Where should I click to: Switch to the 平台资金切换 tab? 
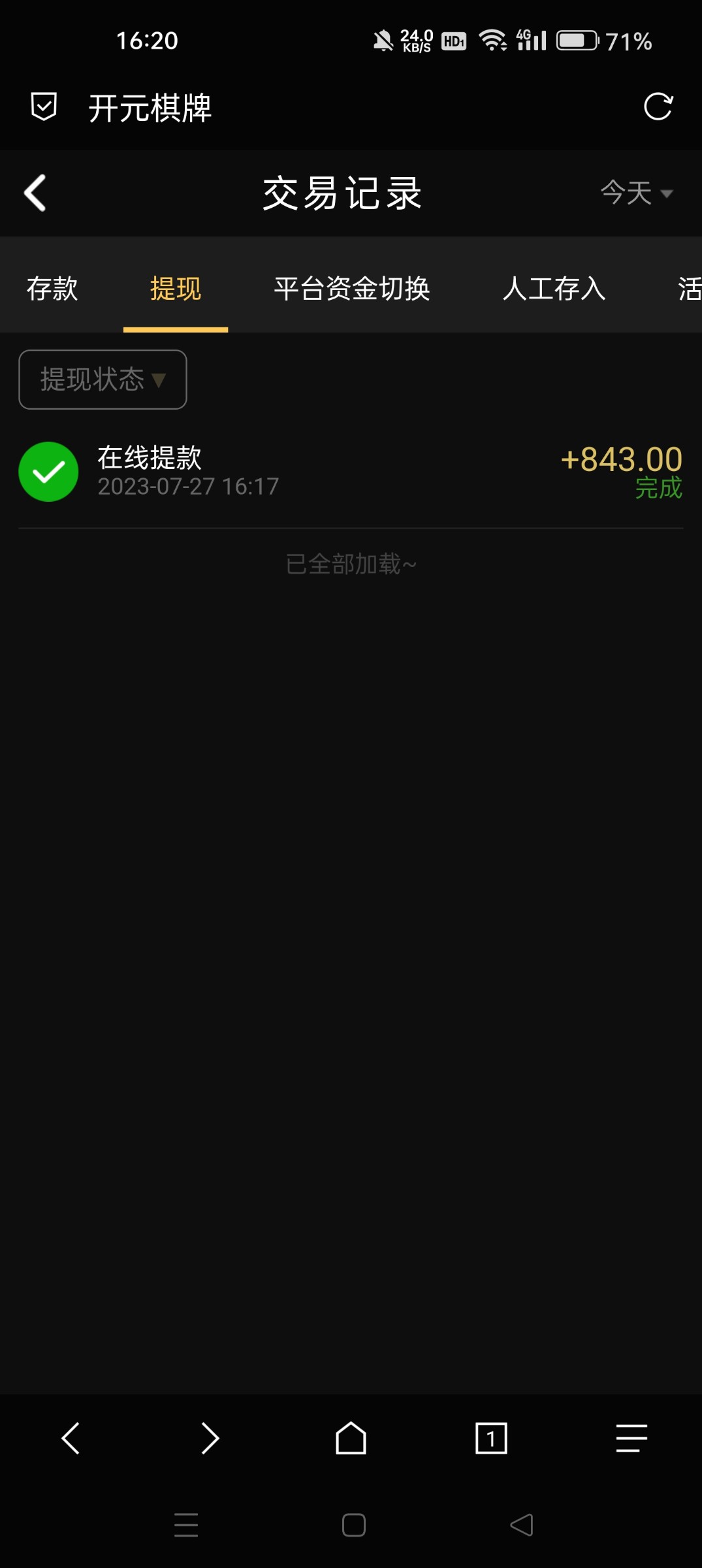351,287
